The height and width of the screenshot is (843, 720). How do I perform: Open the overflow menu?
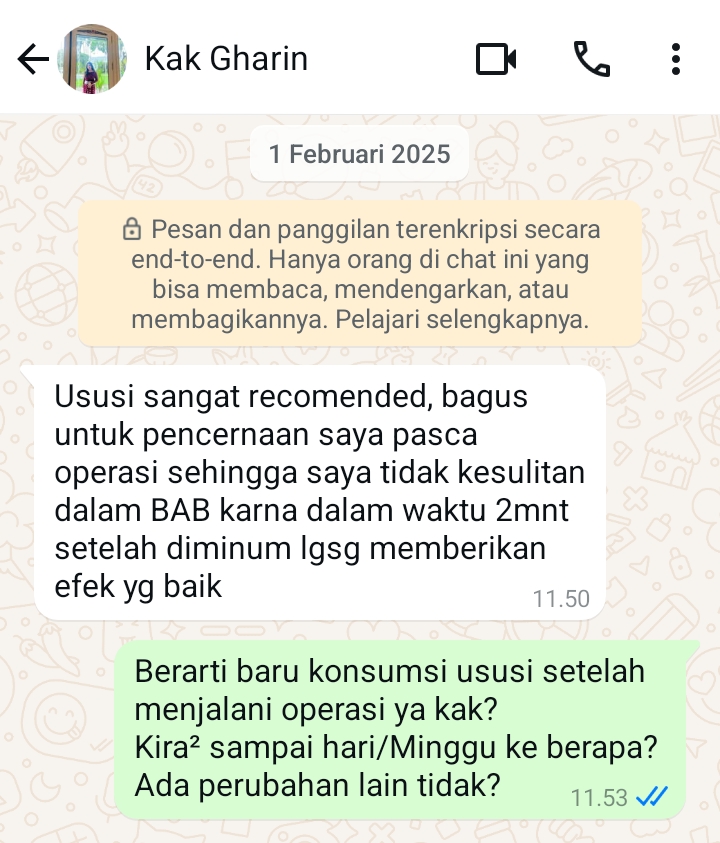[x=676, y=60]
